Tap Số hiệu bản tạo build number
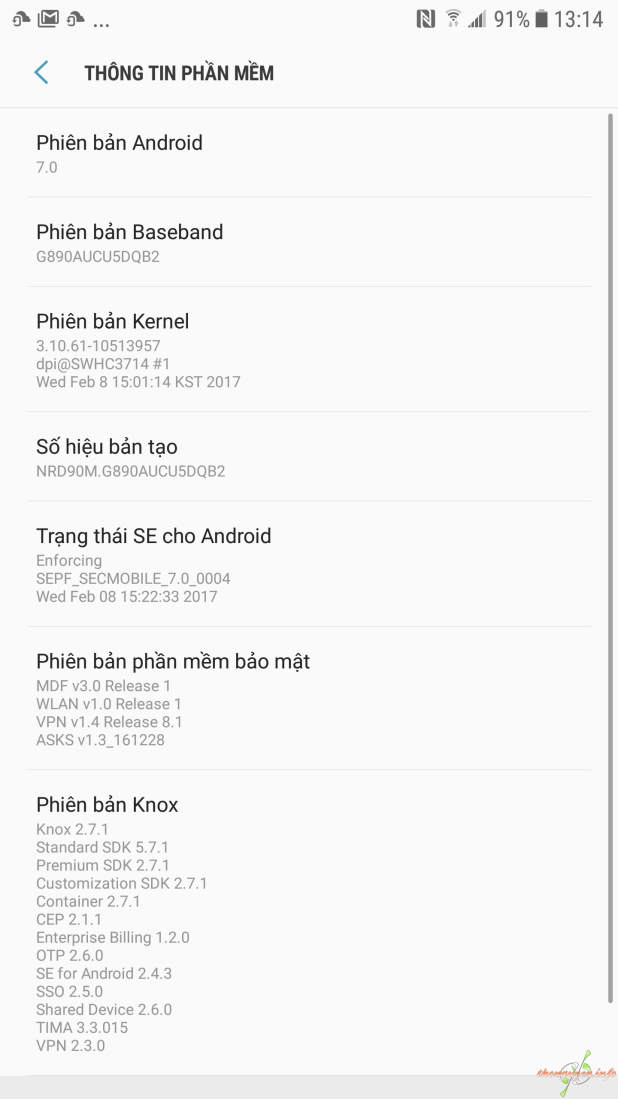This screenshot has height=1099, width=618. pyautogui.click(x=309, y=457)
